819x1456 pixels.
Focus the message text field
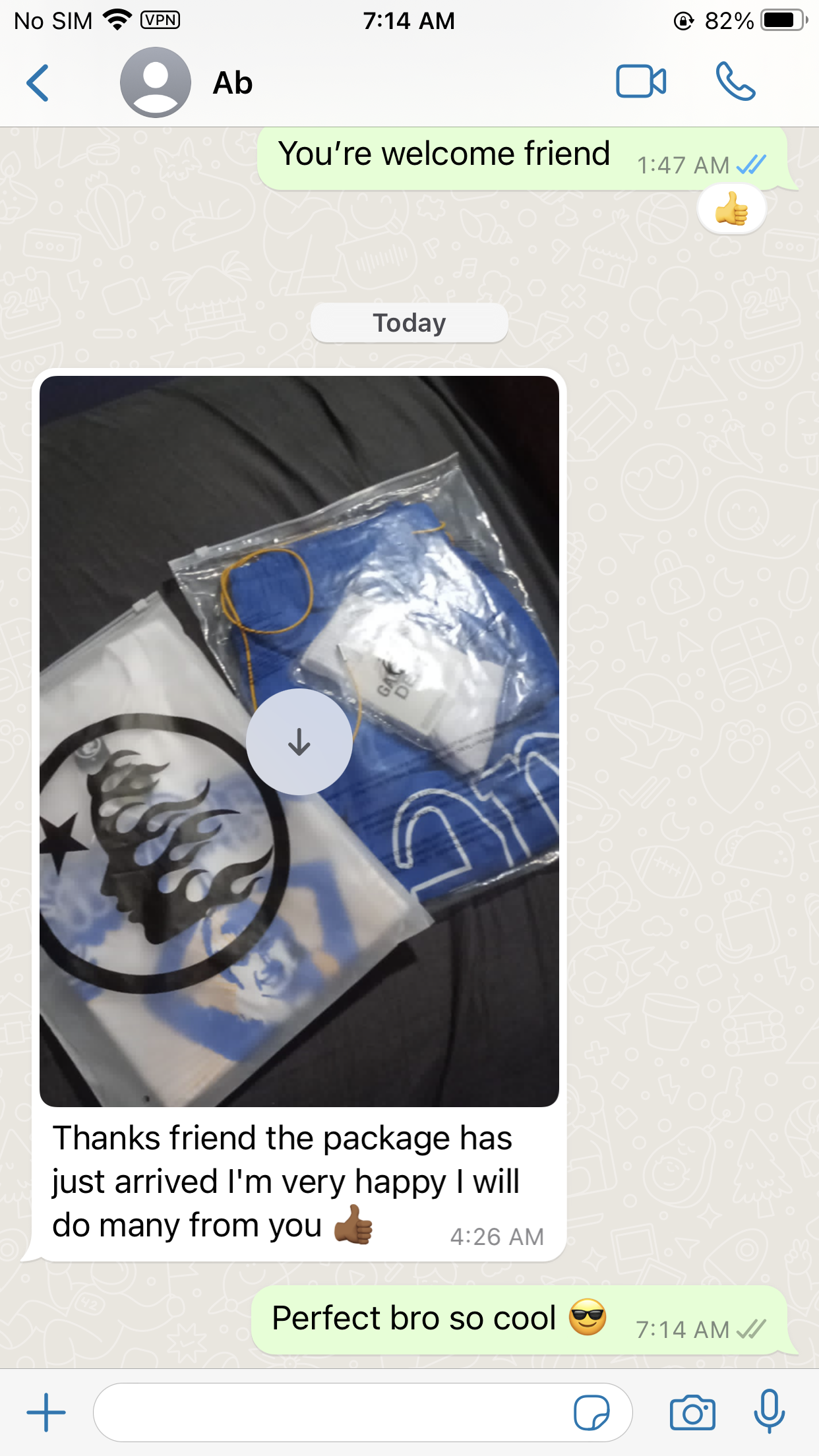pos(330,1412)
